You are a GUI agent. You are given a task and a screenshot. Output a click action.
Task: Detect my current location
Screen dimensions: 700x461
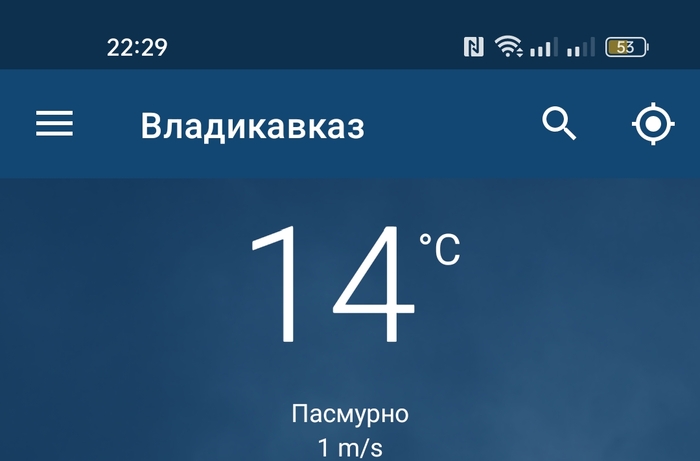[x=653, y=125]
